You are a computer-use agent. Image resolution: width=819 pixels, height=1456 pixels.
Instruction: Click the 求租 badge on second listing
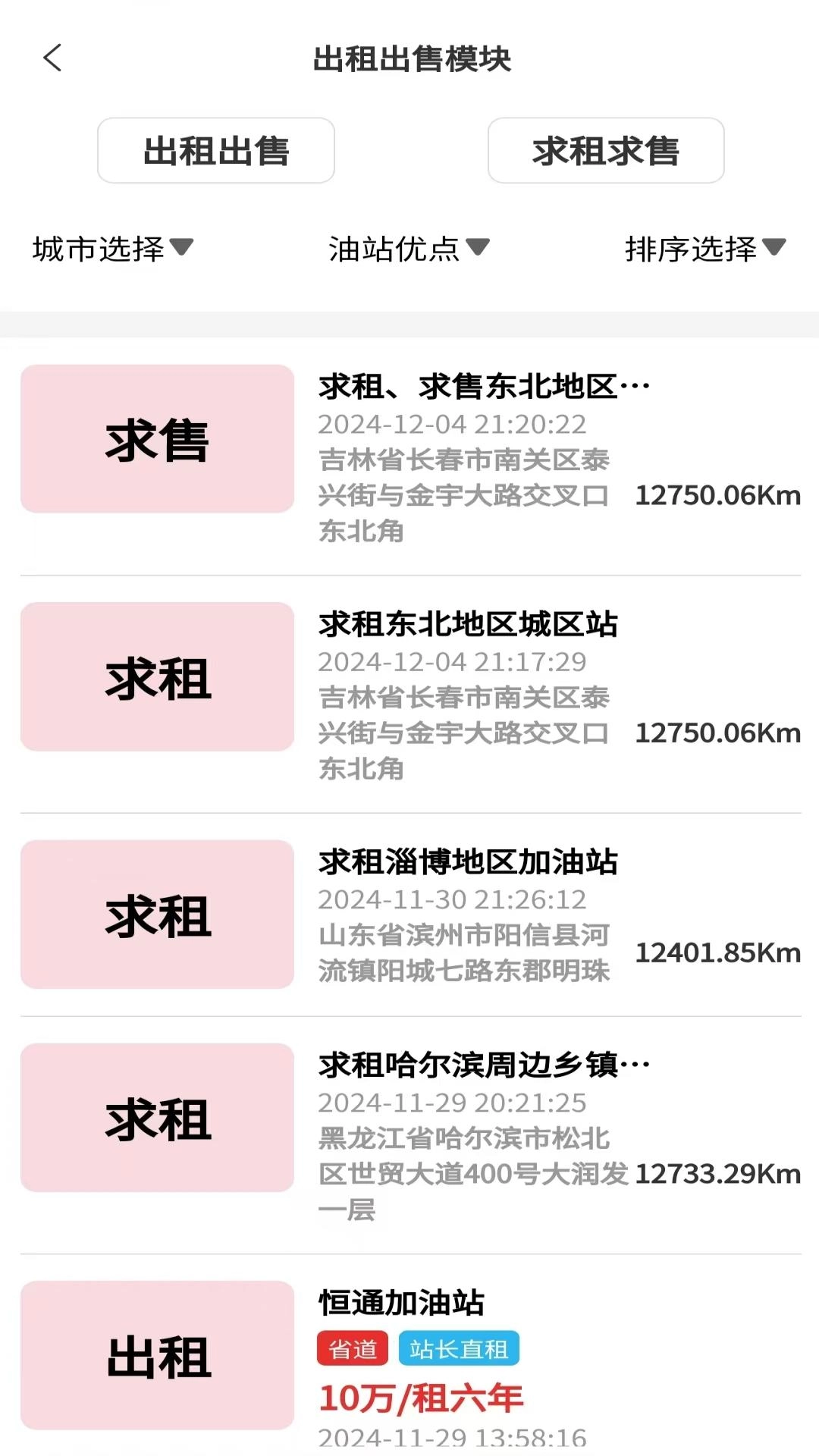tap(156, 677)
